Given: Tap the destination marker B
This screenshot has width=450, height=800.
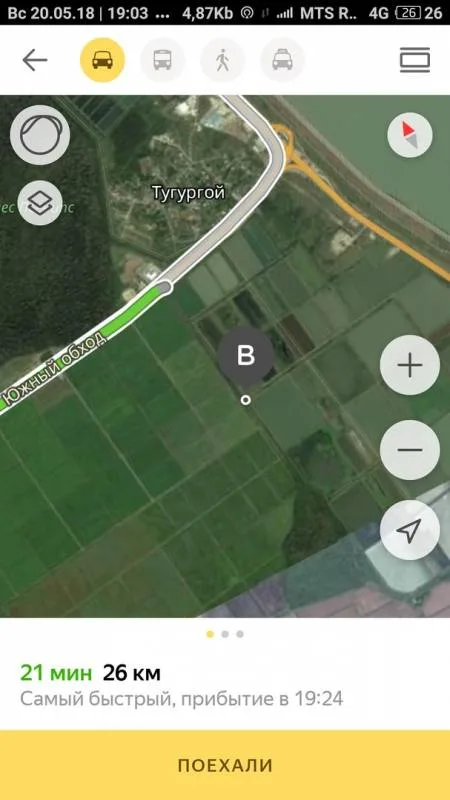Looking at the screenshot, I should (x=246, y=356).
